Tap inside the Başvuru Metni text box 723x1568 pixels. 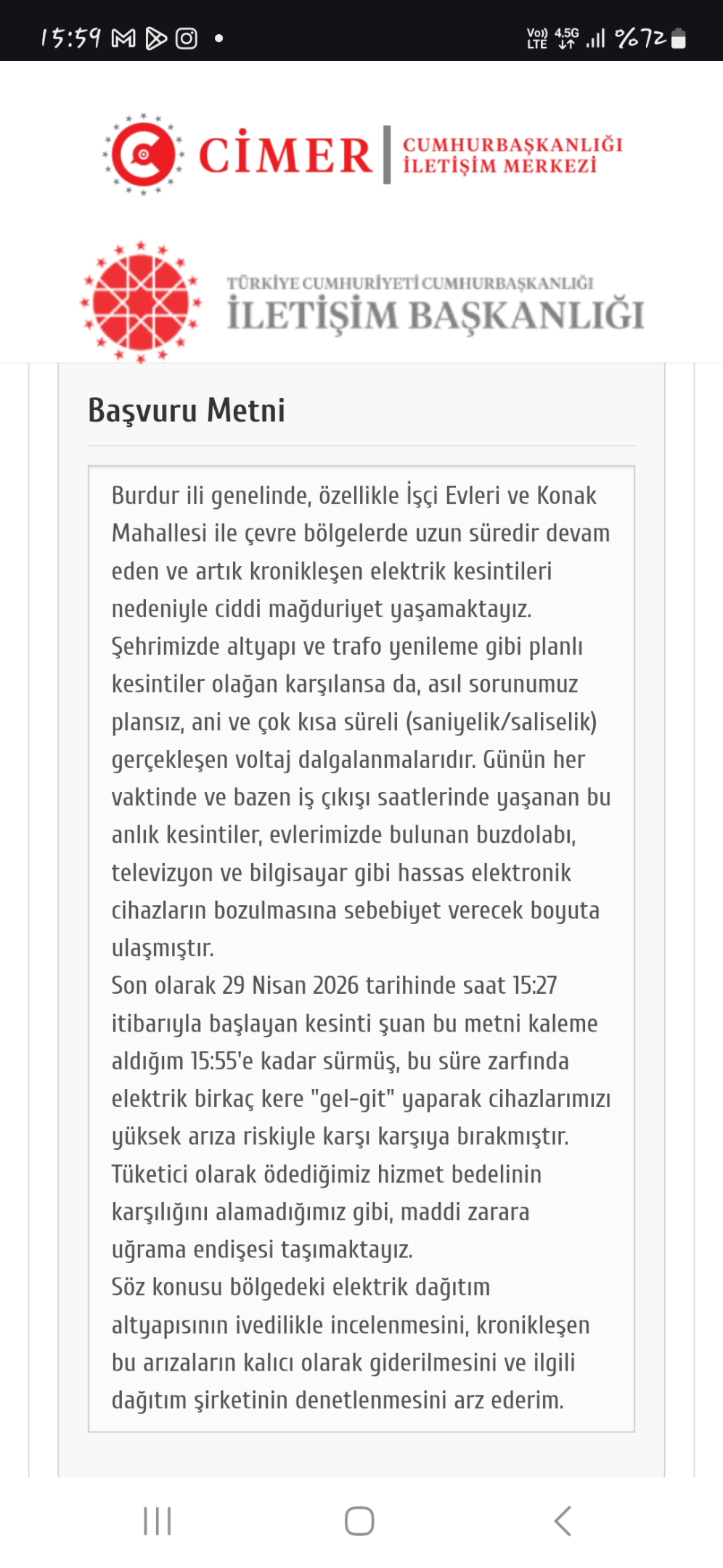[361, 949]
